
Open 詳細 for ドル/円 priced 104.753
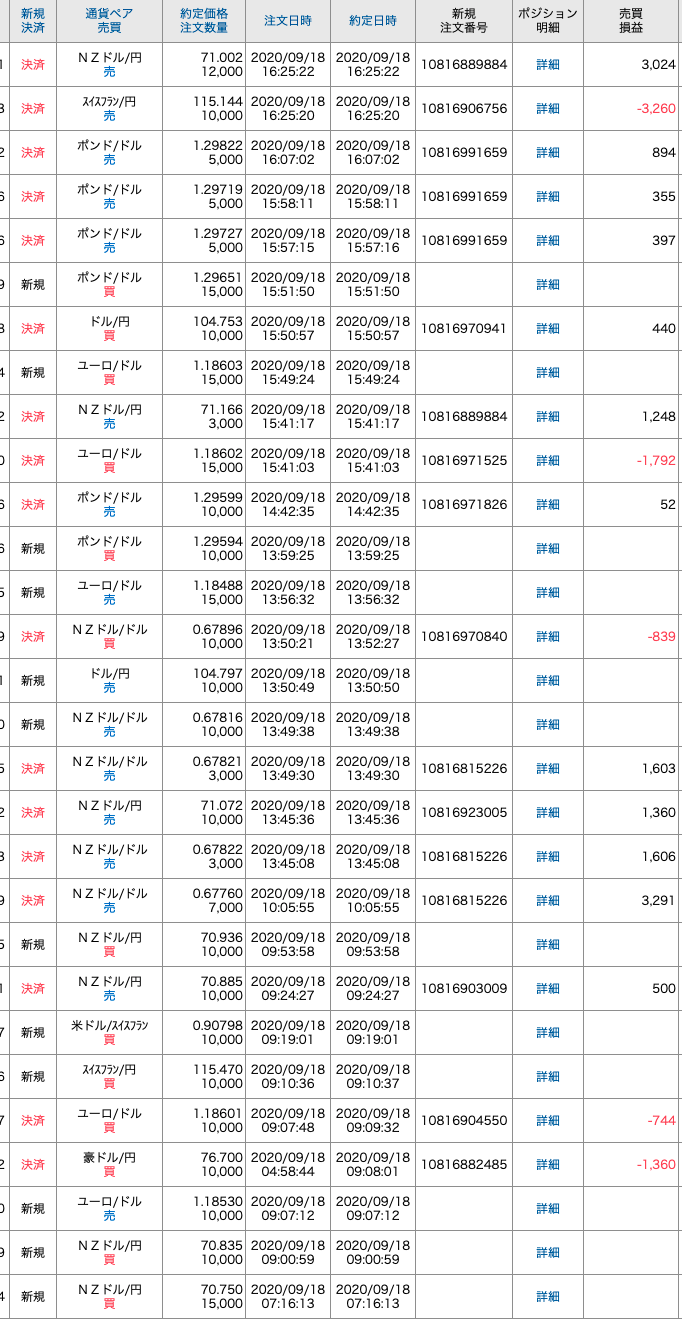[548, 328]
